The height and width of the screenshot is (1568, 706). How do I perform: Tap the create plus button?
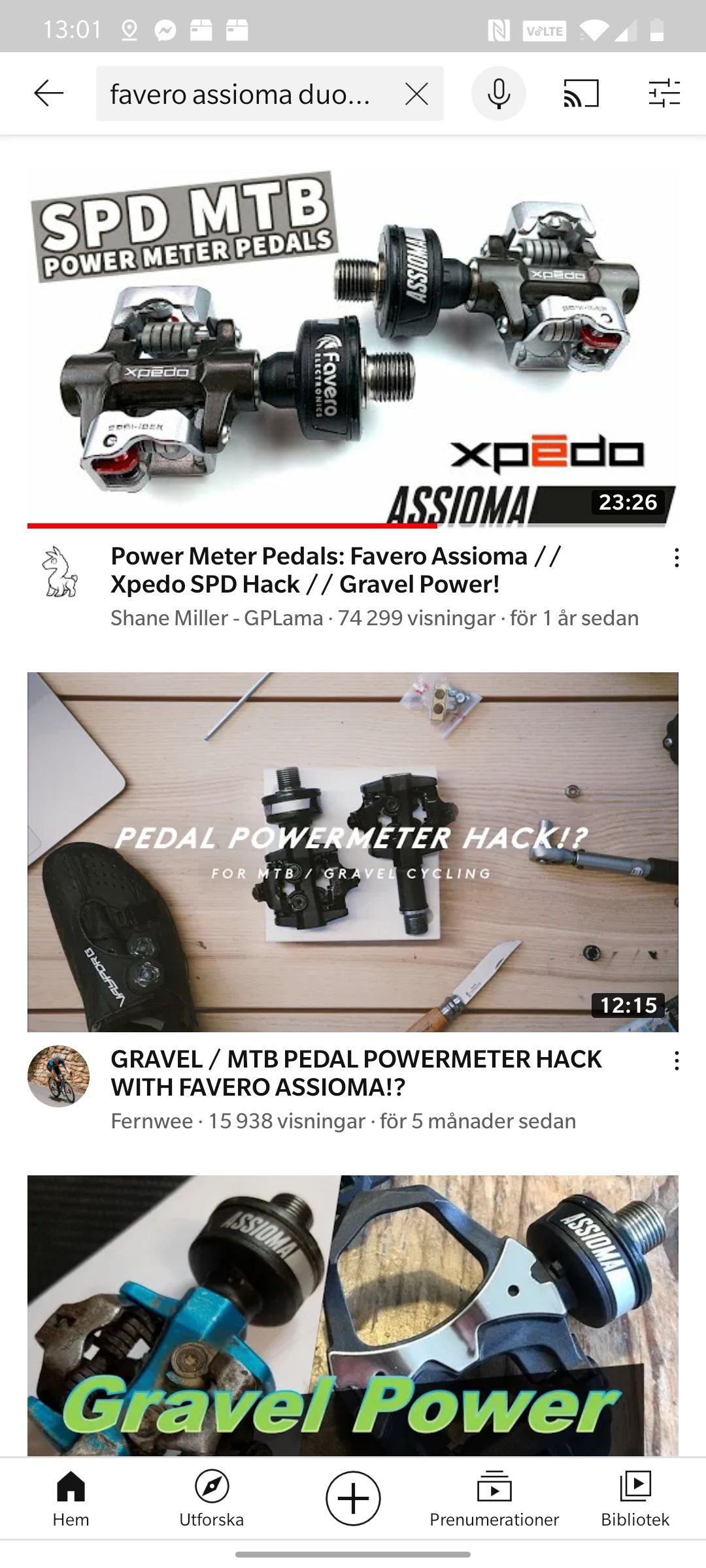(x=353, y=1498)
